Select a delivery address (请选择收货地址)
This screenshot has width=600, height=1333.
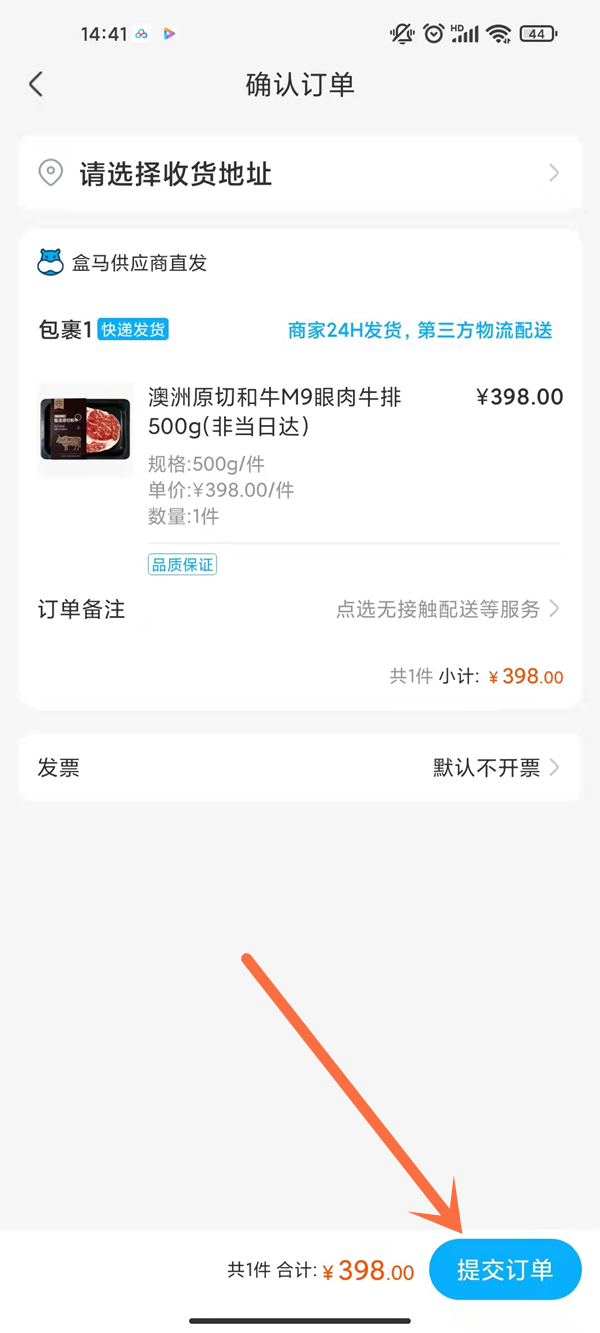point(298,174)
